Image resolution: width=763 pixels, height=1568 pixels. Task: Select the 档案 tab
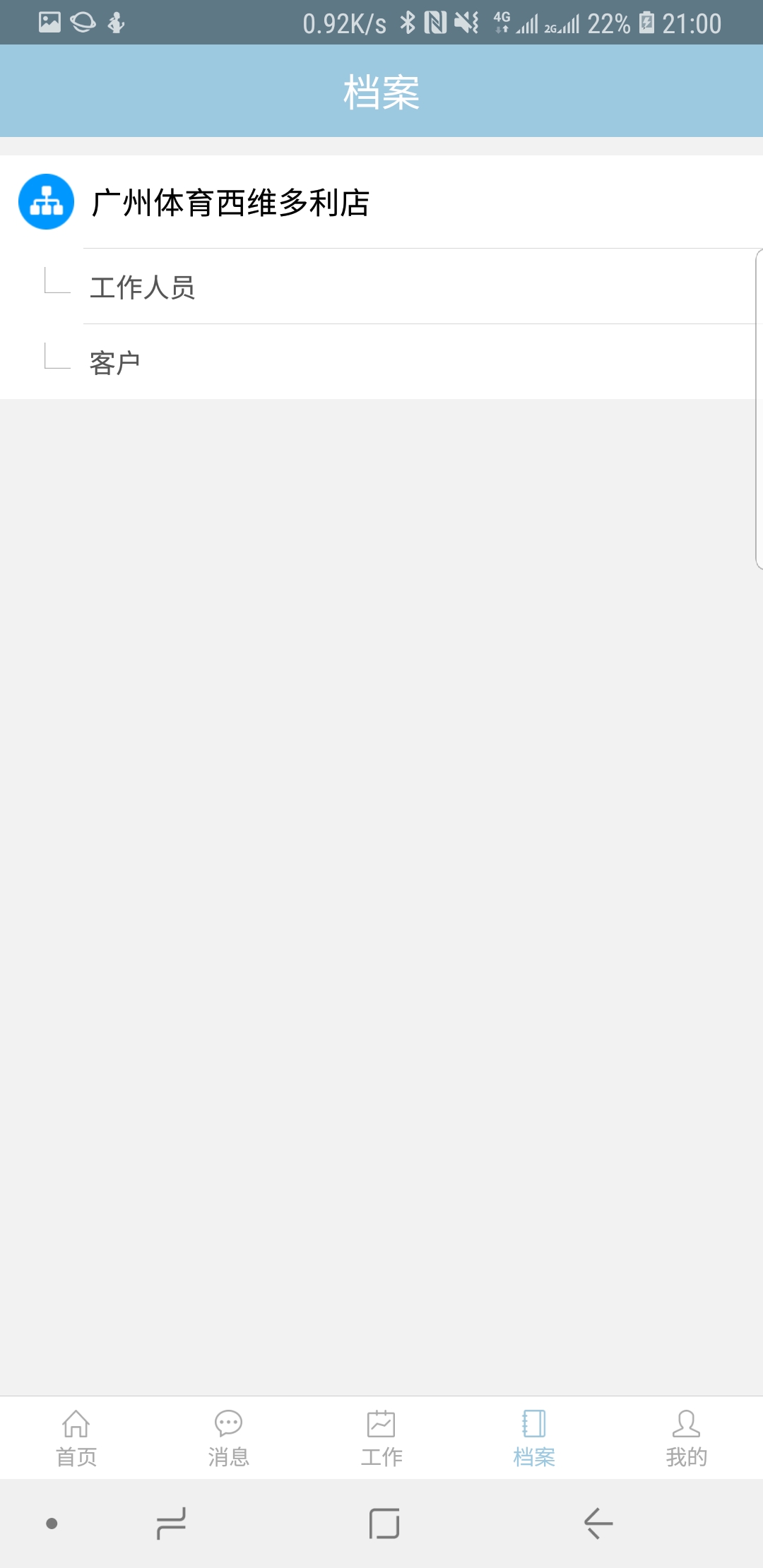tap(534, 1438)
